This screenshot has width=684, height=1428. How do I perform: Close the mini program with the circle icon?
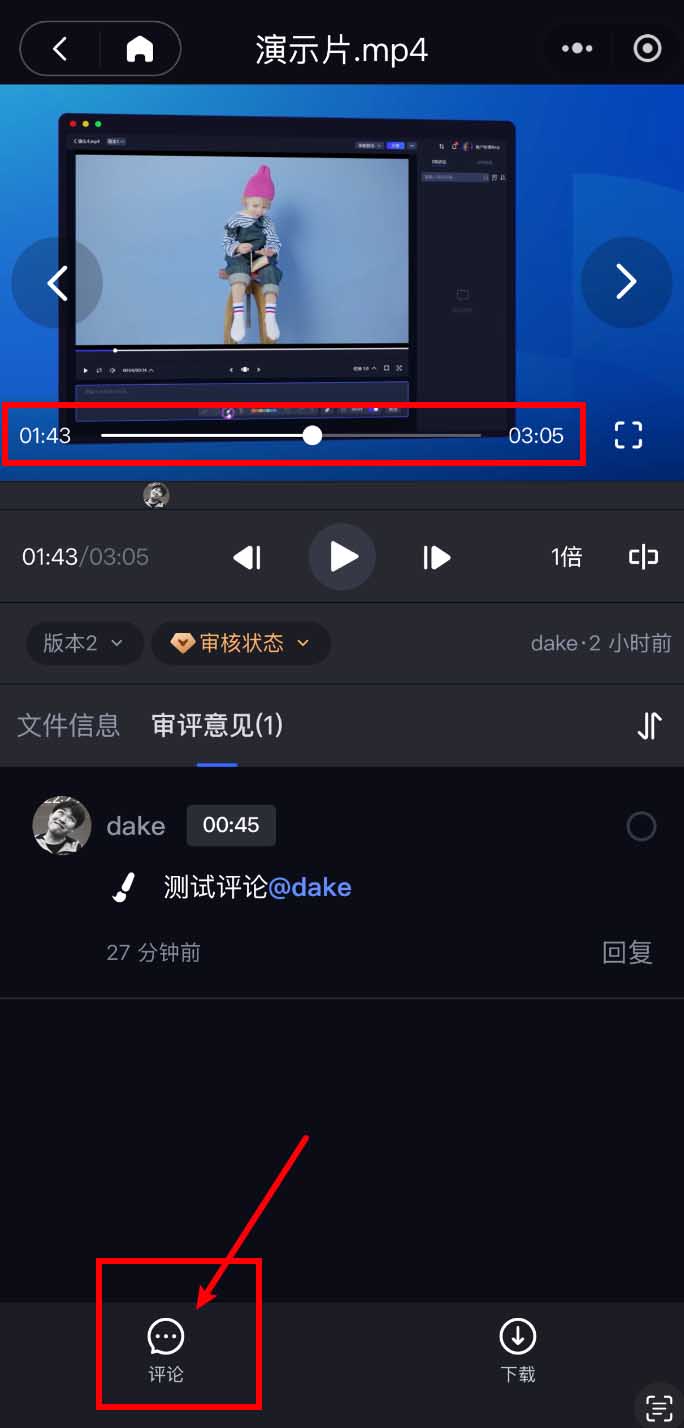648,48
